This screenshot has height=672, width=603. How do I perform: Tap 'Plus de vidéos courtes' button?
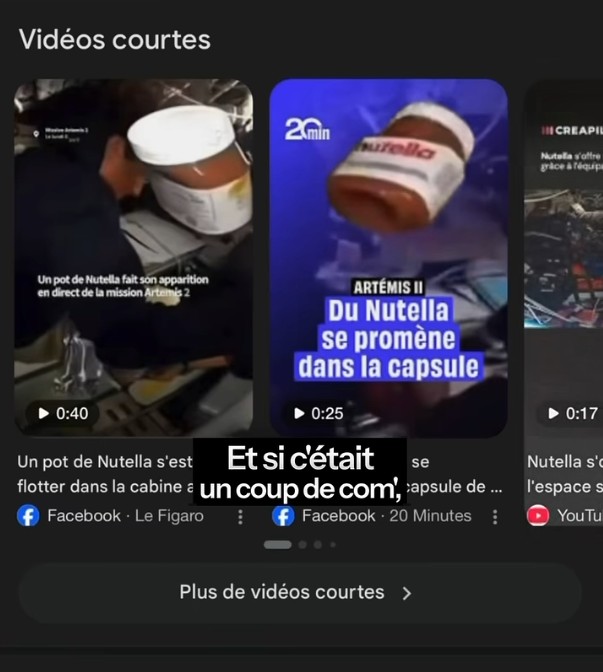(x=298, y=593)
